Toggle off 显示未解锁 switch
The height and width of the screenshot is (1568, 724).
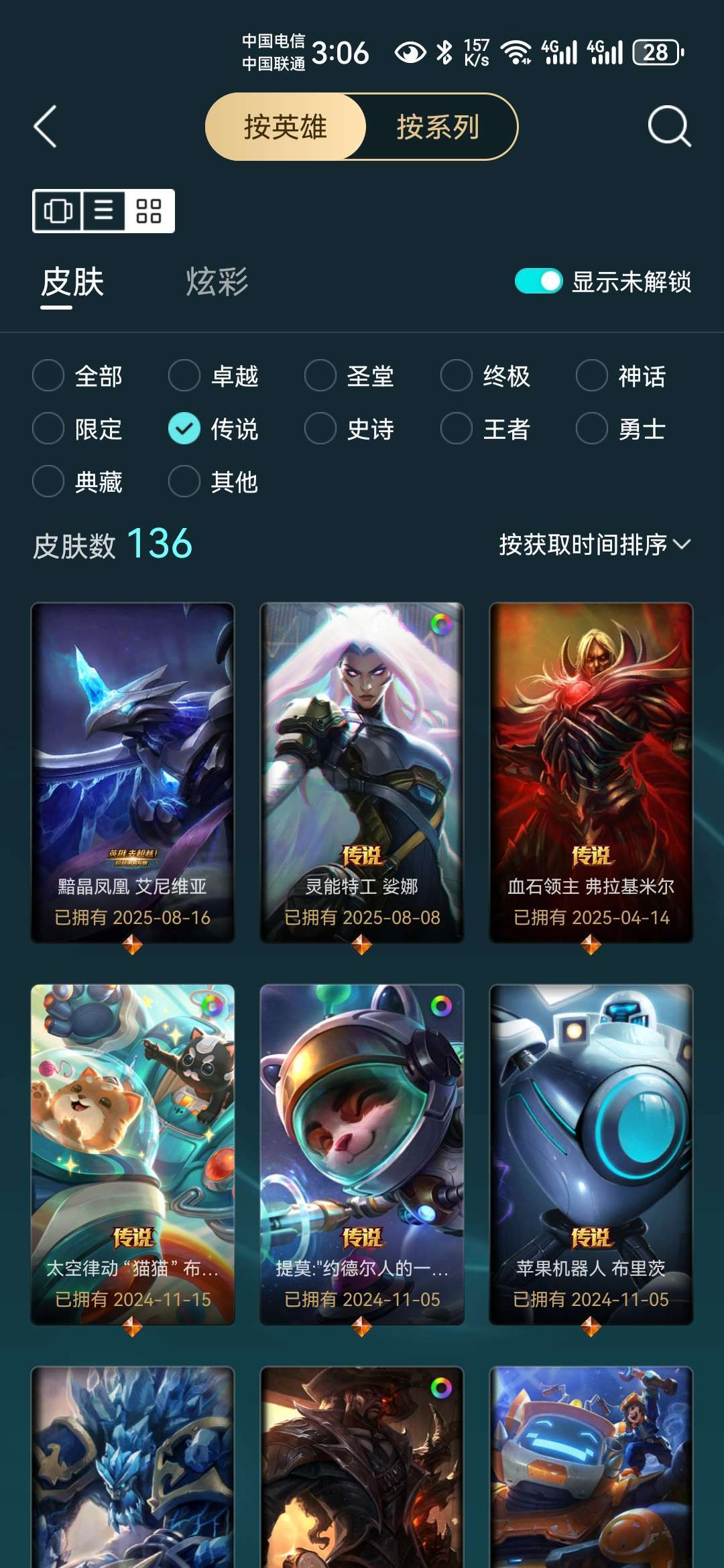tap(538, 281)
